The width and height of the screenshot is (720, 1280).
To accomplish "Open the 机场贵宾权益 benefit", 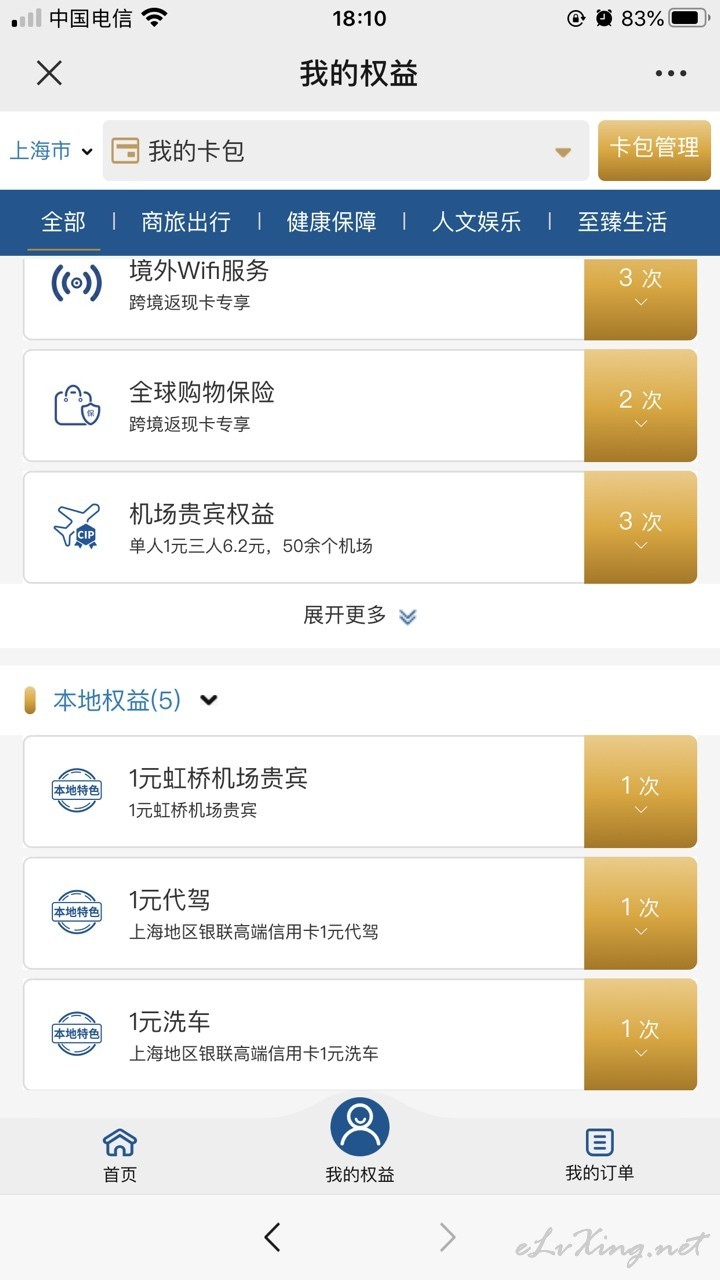I will 360,527.
